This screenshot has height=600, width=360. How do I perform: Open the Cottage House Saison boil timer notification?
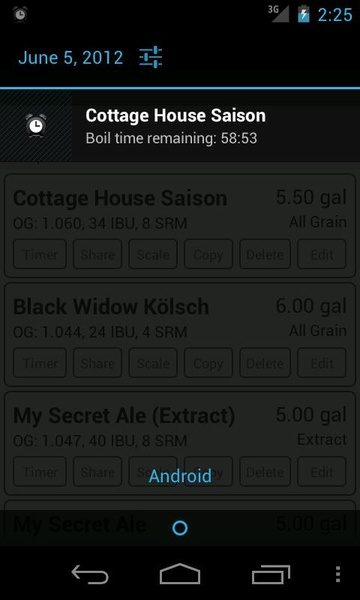[x=180, y=126]
